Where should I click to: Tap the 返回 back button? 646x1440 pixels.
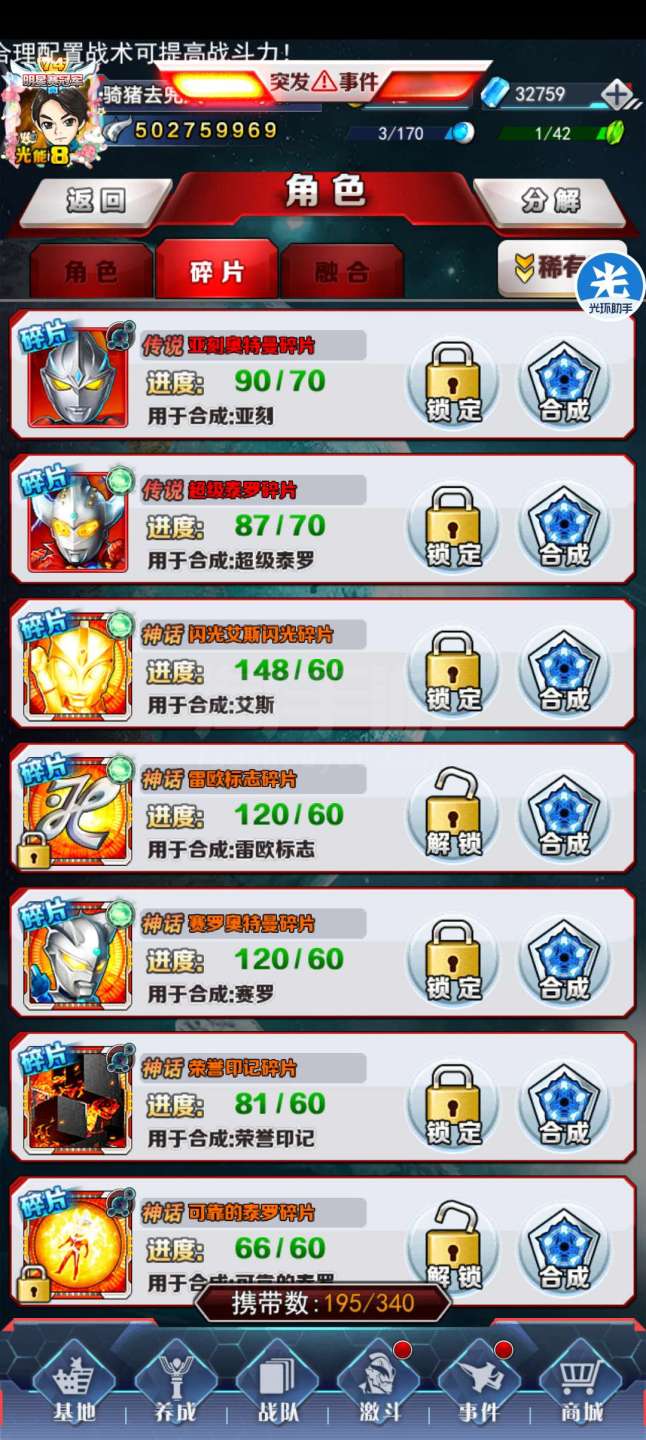point(95,201)
